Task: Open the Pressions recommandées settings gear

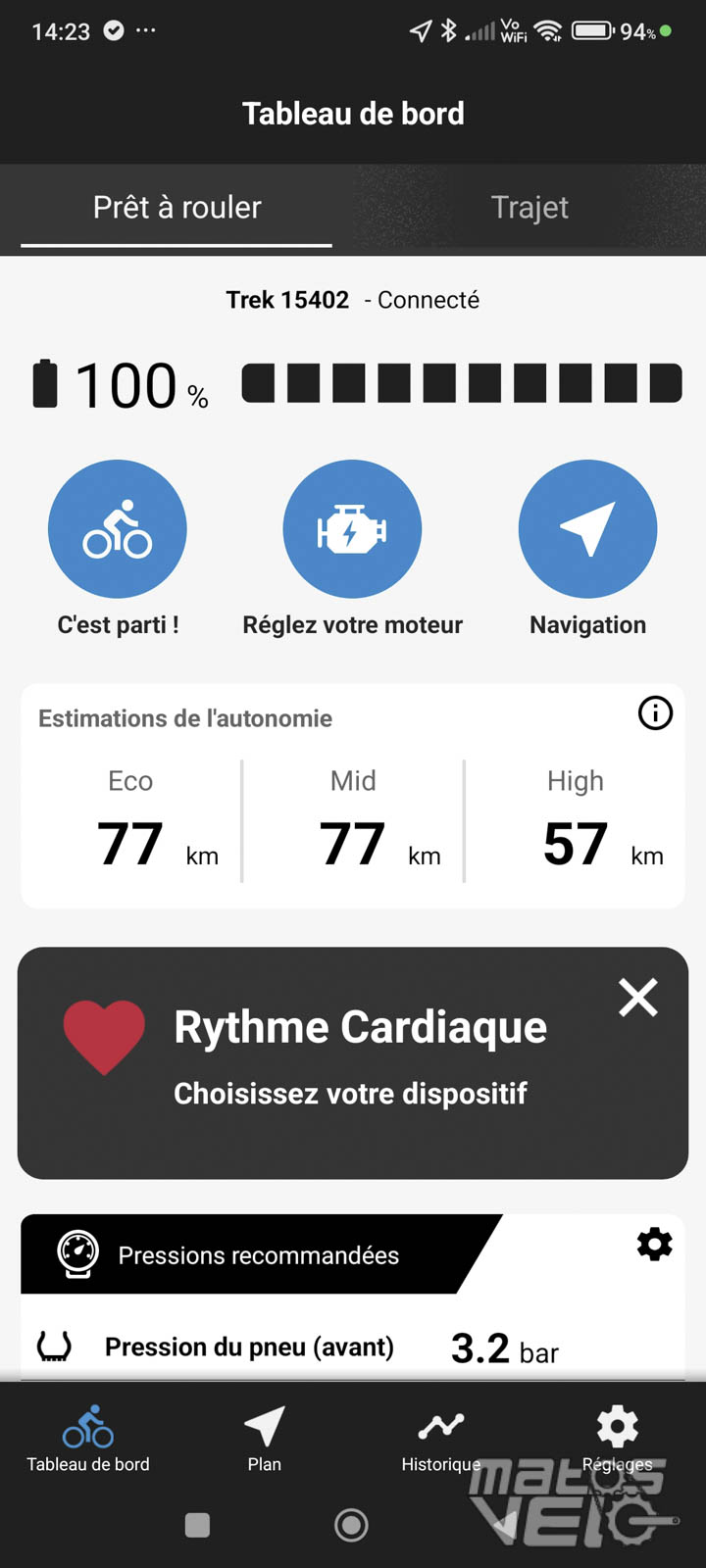Action: [x=655, y=1245]
